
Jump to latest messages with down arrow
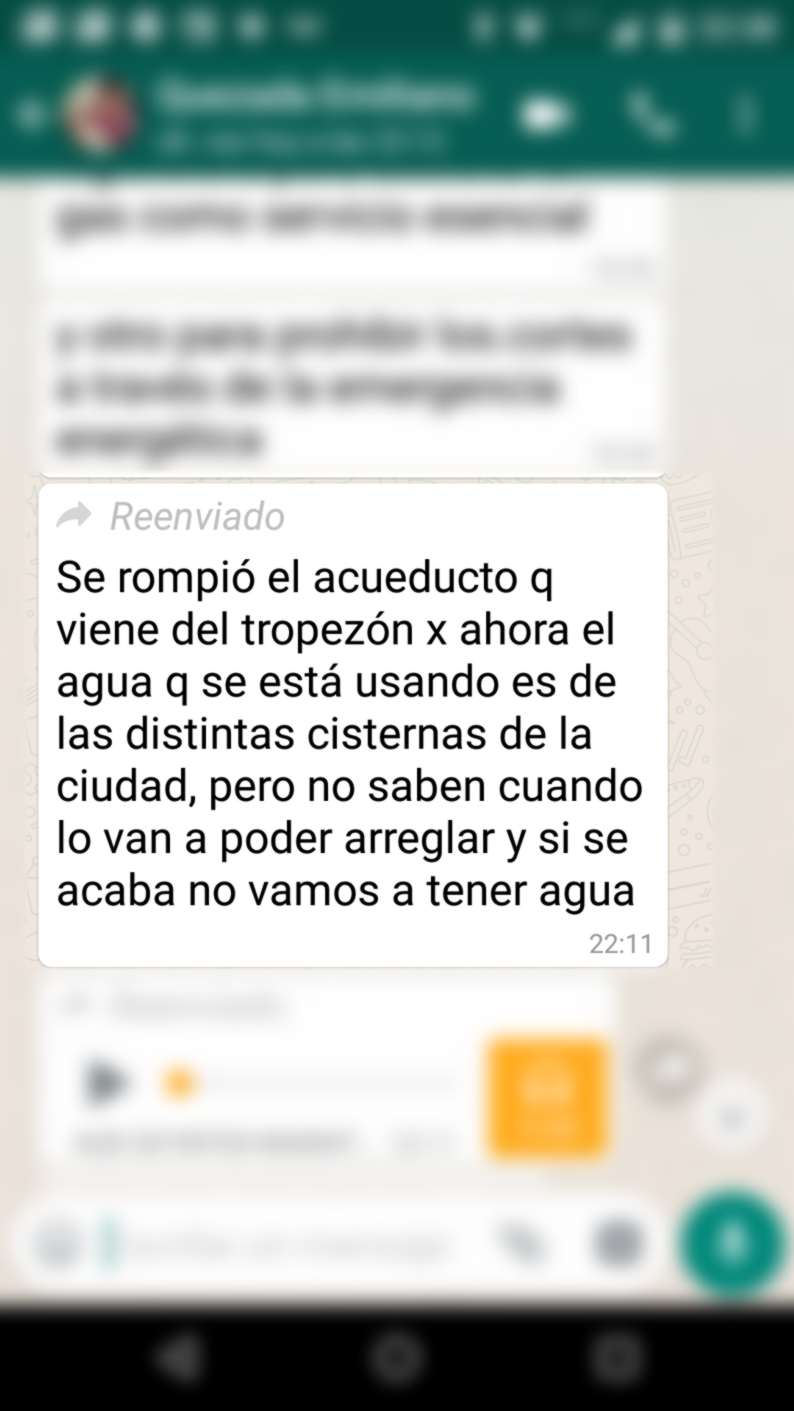pyautogui.click(x=733, y=1116)
